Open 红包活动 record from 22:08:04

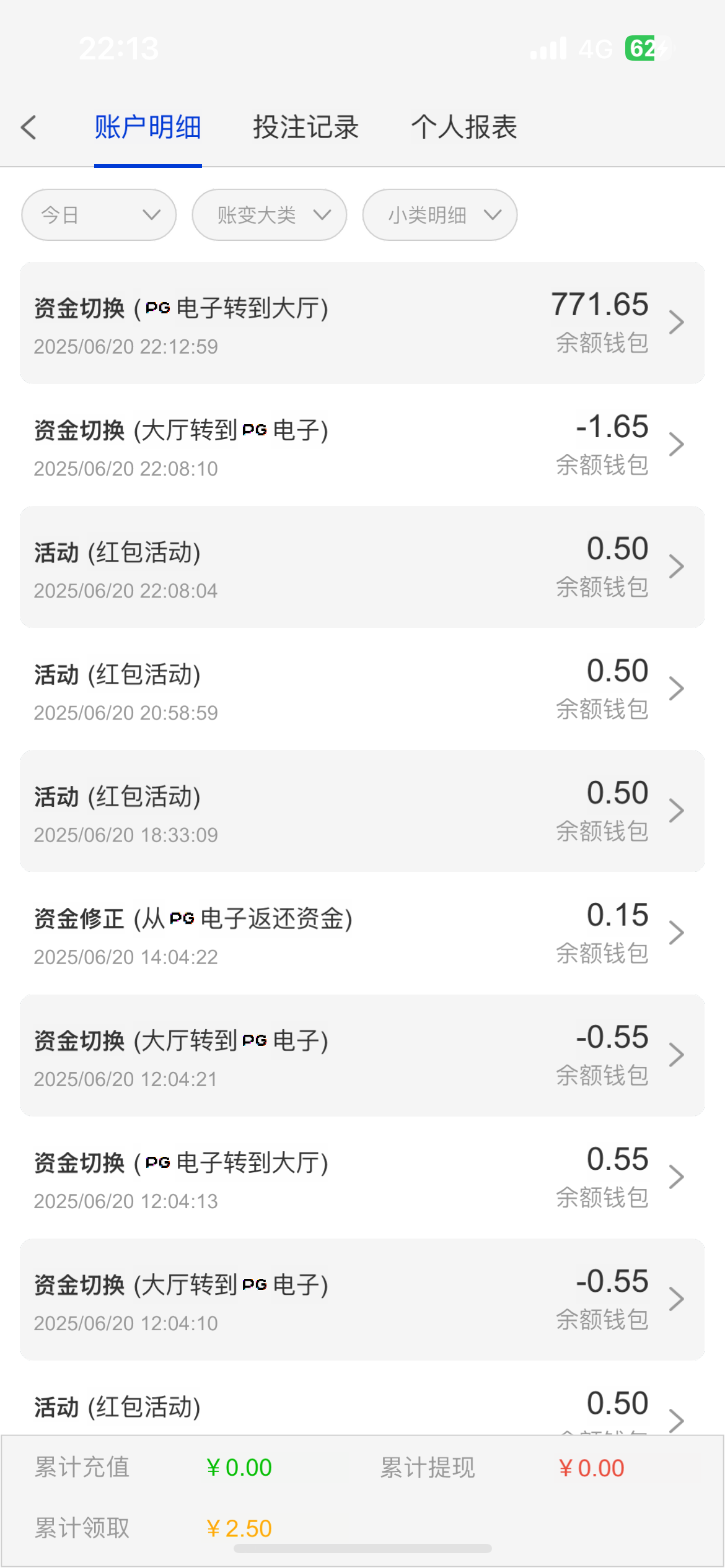(x=362, y=567)
